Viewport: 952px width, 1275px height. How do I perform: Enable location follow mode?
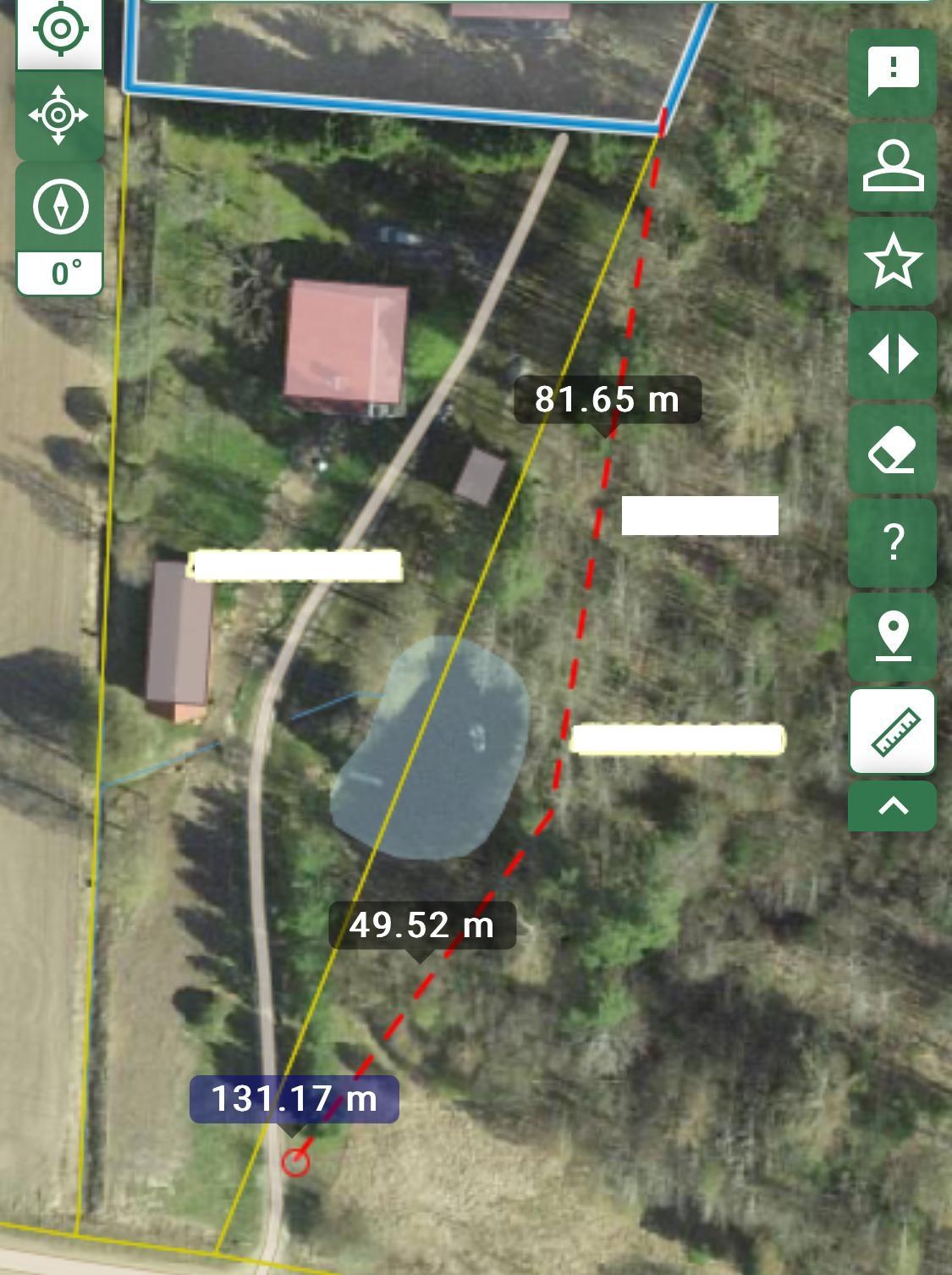point(59,115)
